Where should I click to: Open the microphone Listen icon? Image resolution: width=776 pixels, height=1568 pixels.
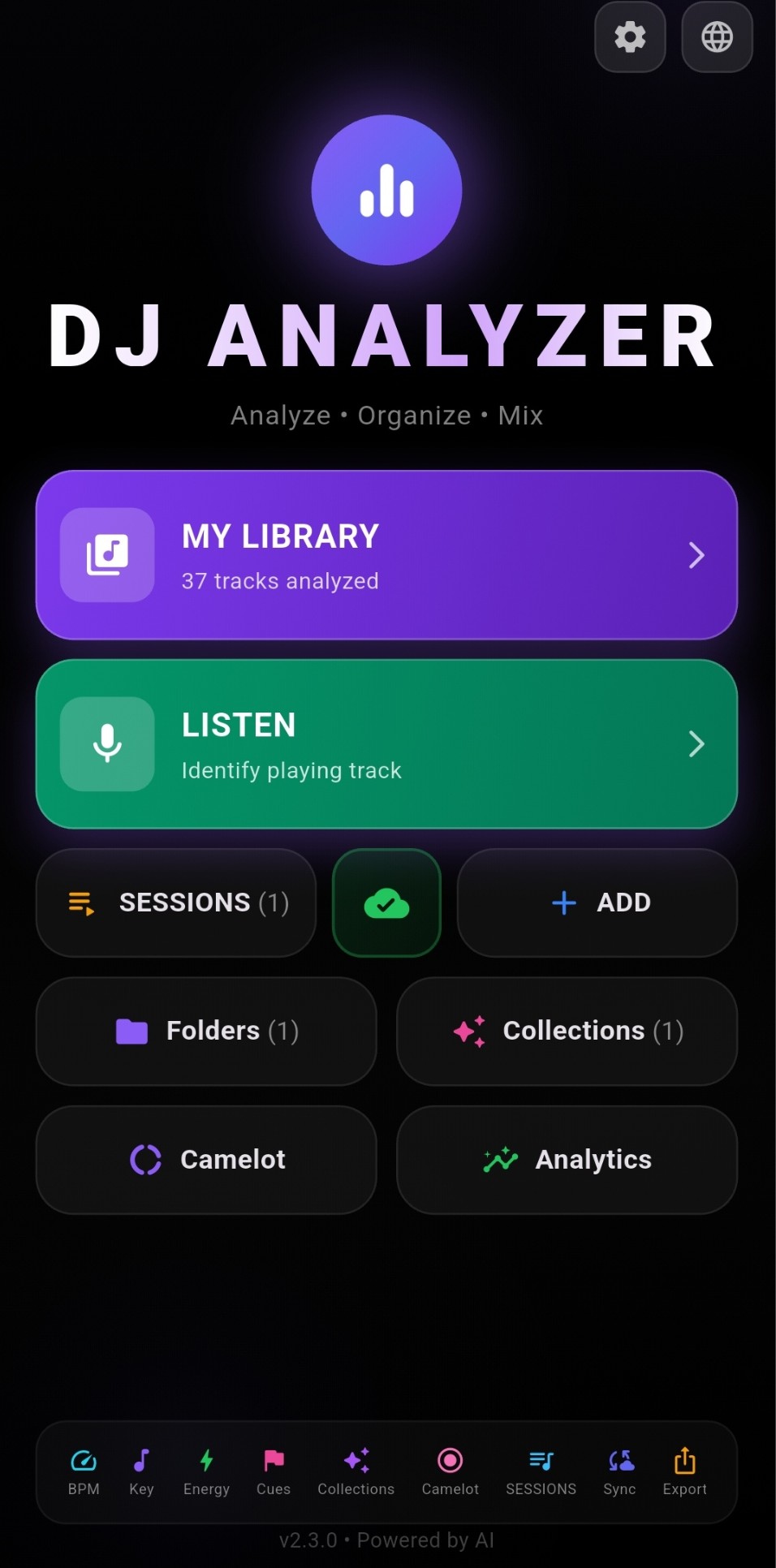(x=106, y=744)
